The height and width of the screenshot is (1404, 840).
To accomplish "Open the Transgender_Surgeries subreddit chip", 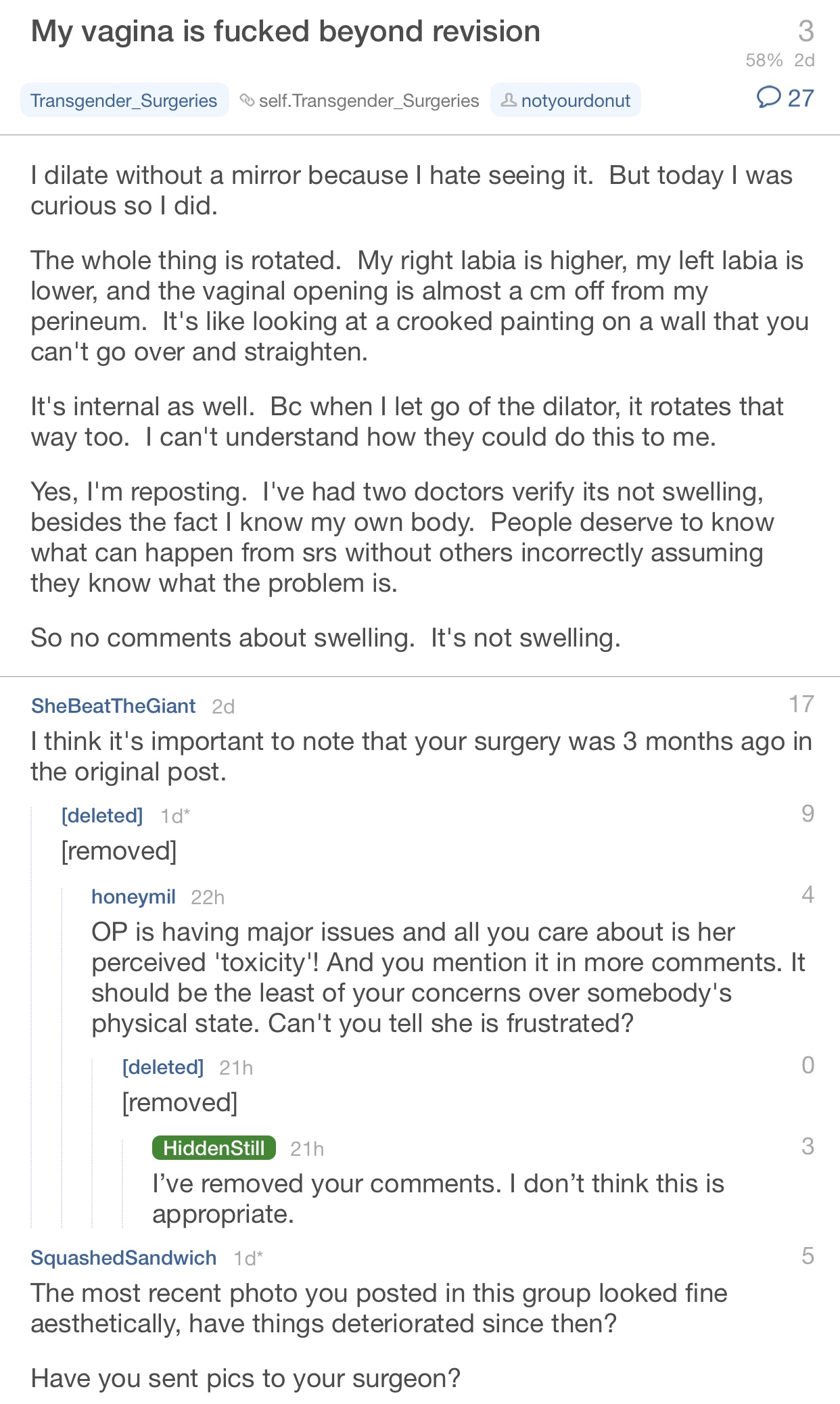I will click(x=124, y=100).
